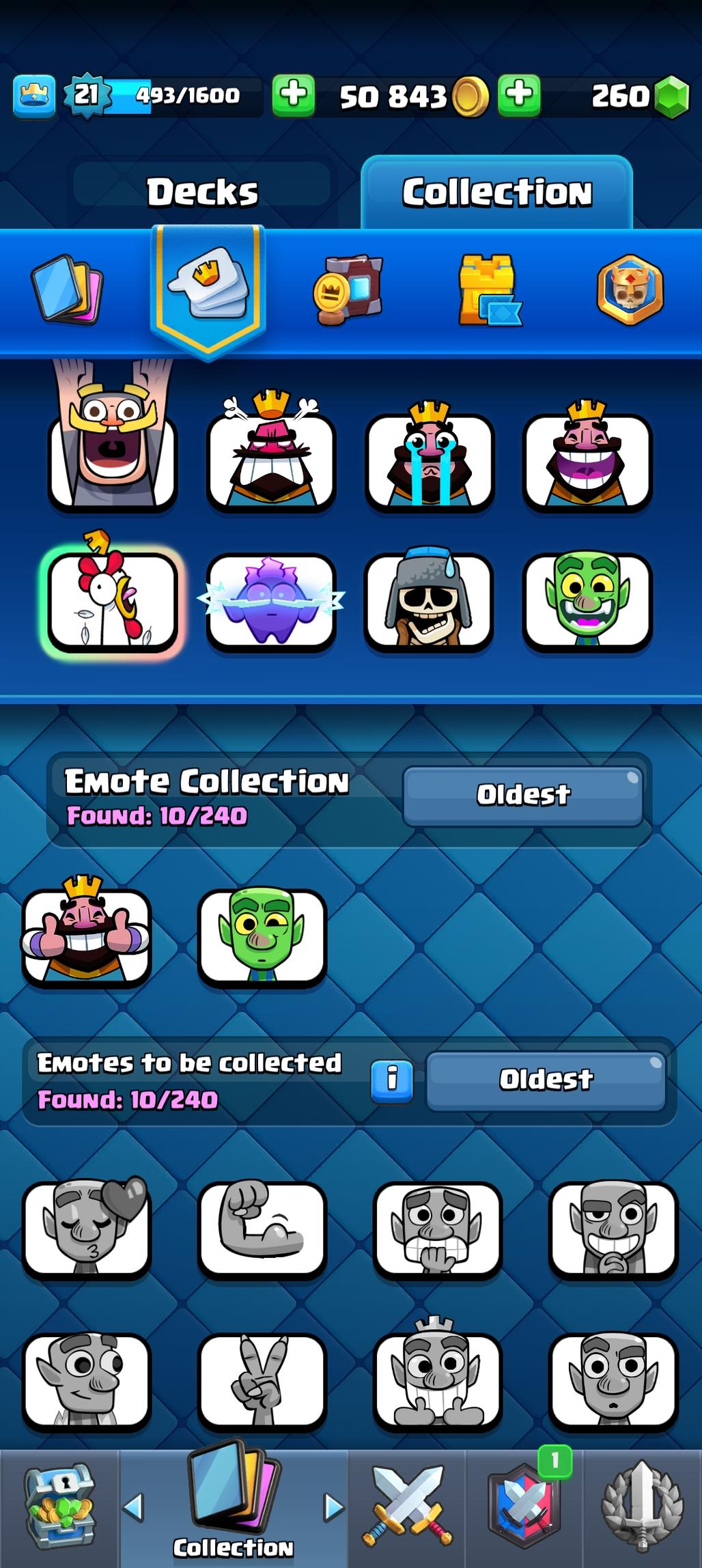
Task: Select the chicken emote in the deck
Action: pos(113,600)
